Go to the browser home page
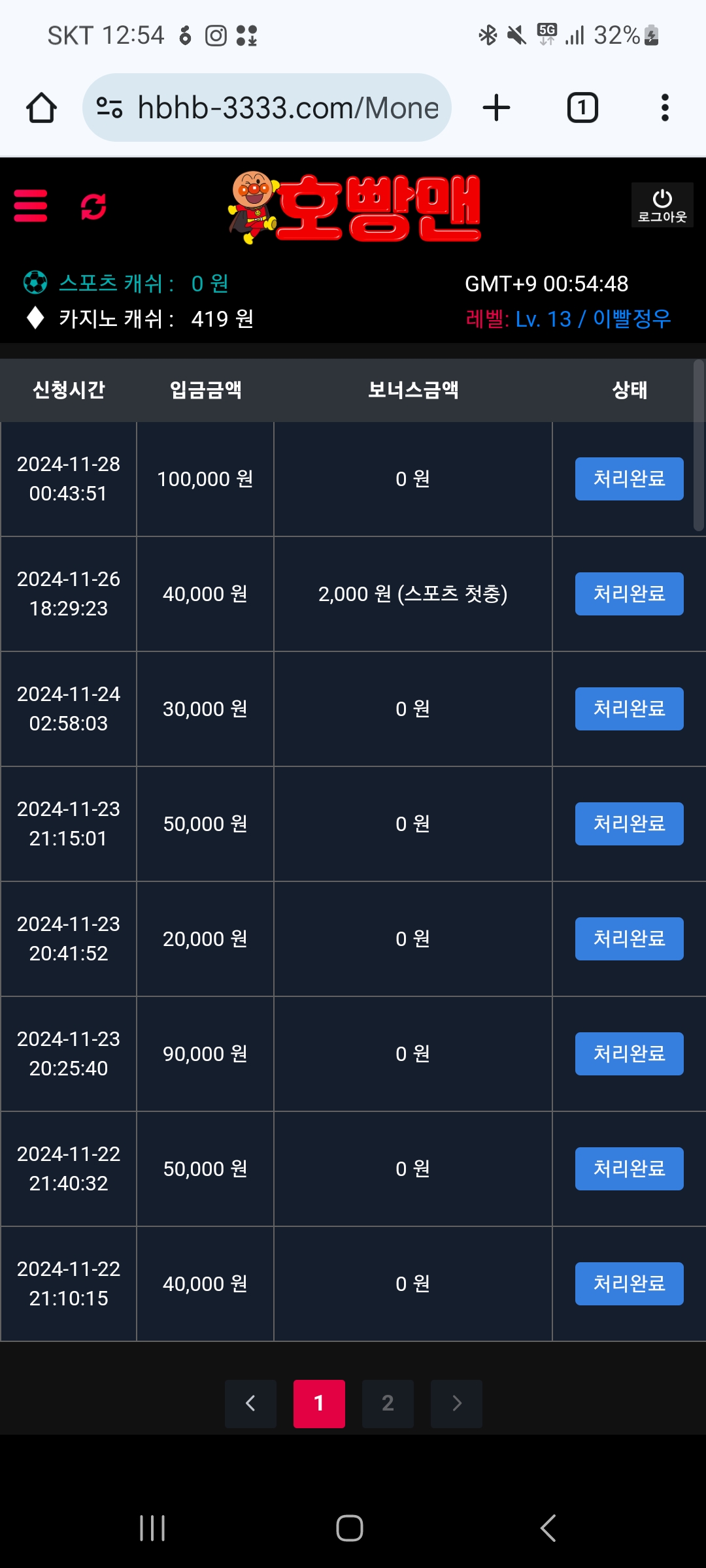Image resolution: width=706 pixels, height=1568 pixels. [x=41, y=108]
